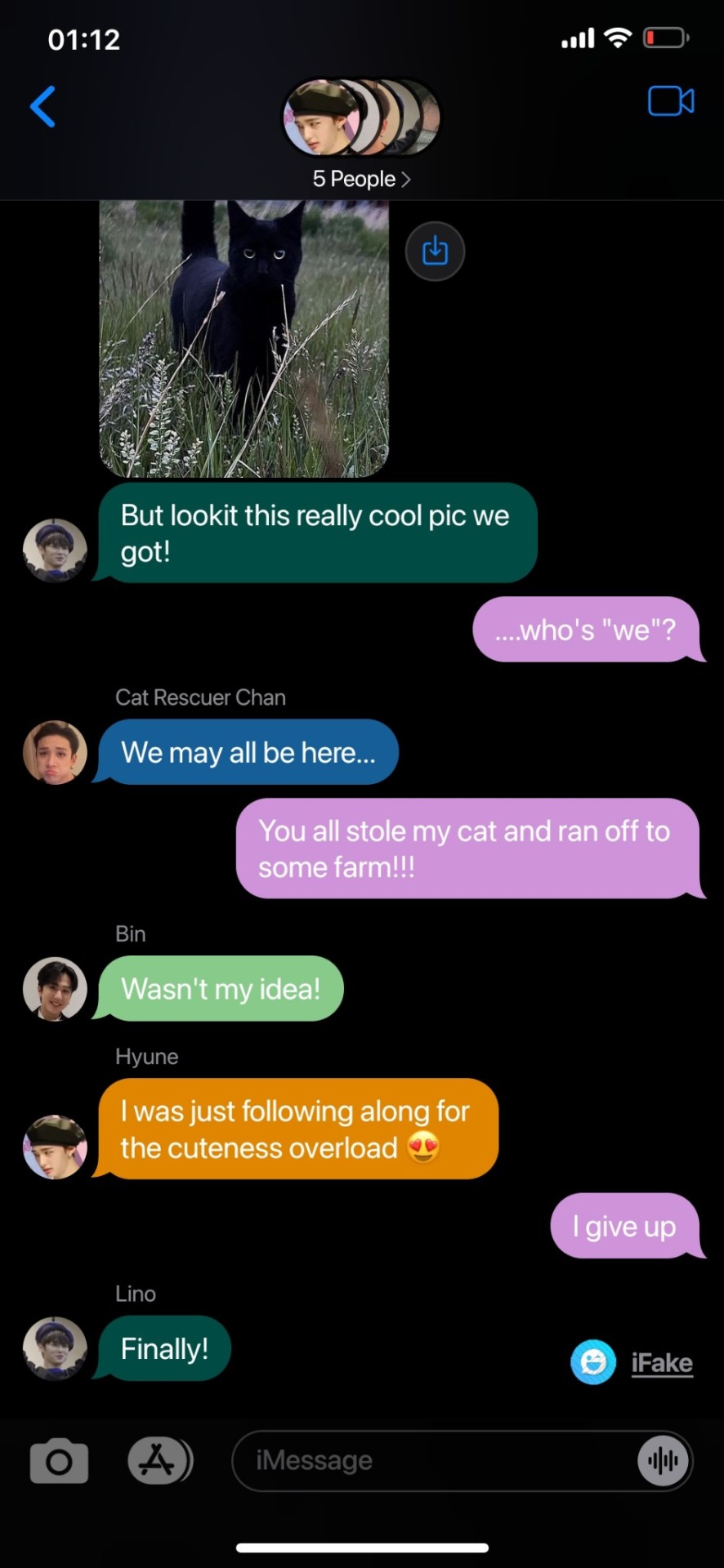Tap the iFake link
724x1568 pixels.
tap(661, 1362)
